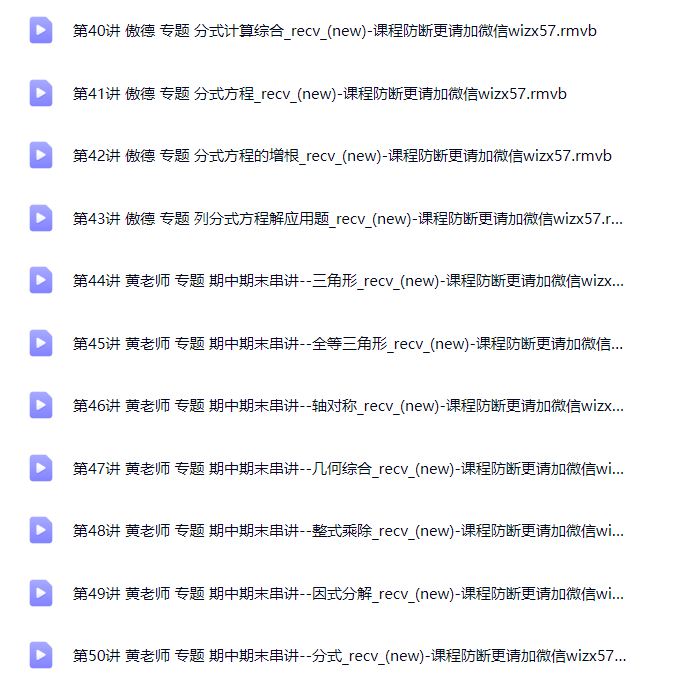The height and width of the screenshot is (697, 693).
Task: Open the 第42讲 分式方程的增根 video file
Action: pos(342,156)
